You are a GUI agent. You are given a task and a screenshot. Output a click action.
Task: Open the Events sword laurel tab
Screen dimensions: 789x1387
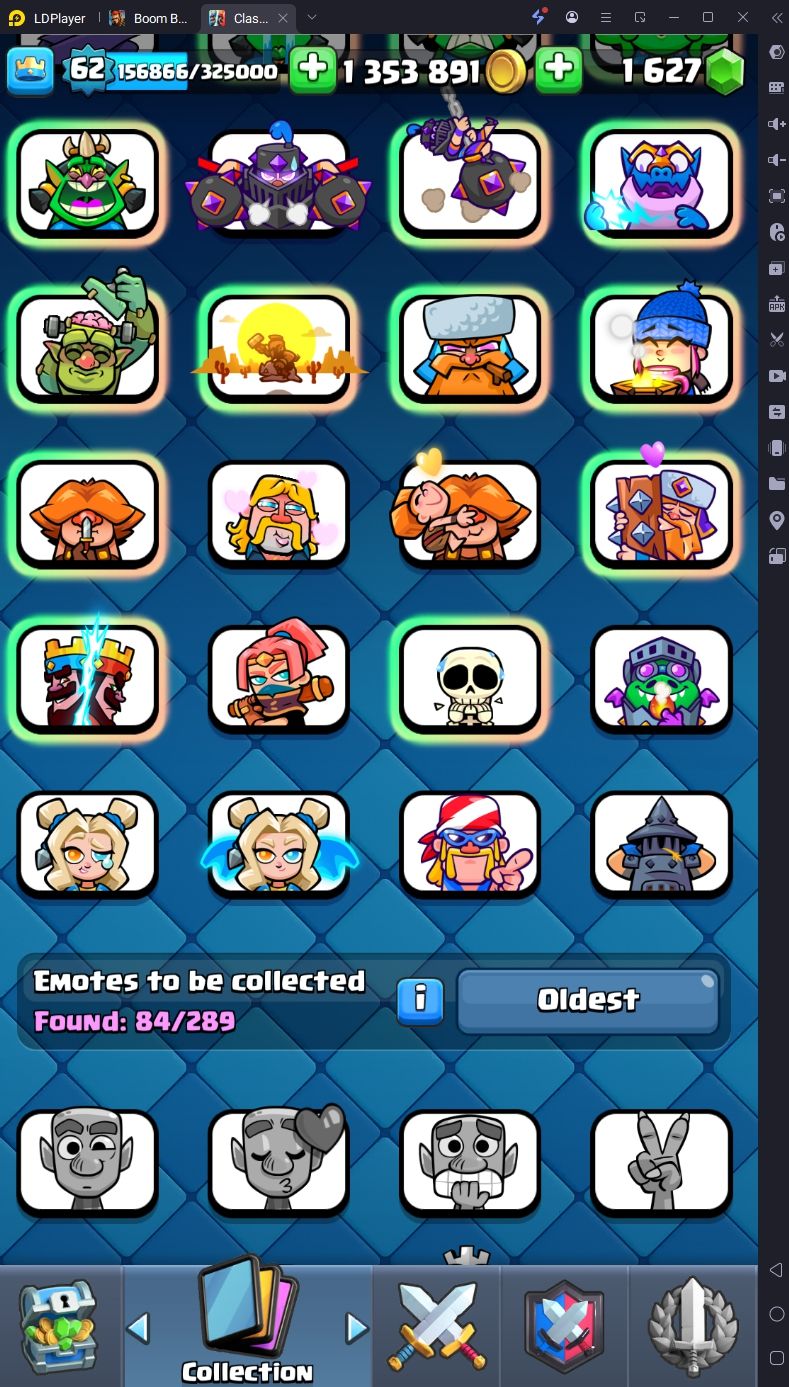click(x=693, y=1326)
